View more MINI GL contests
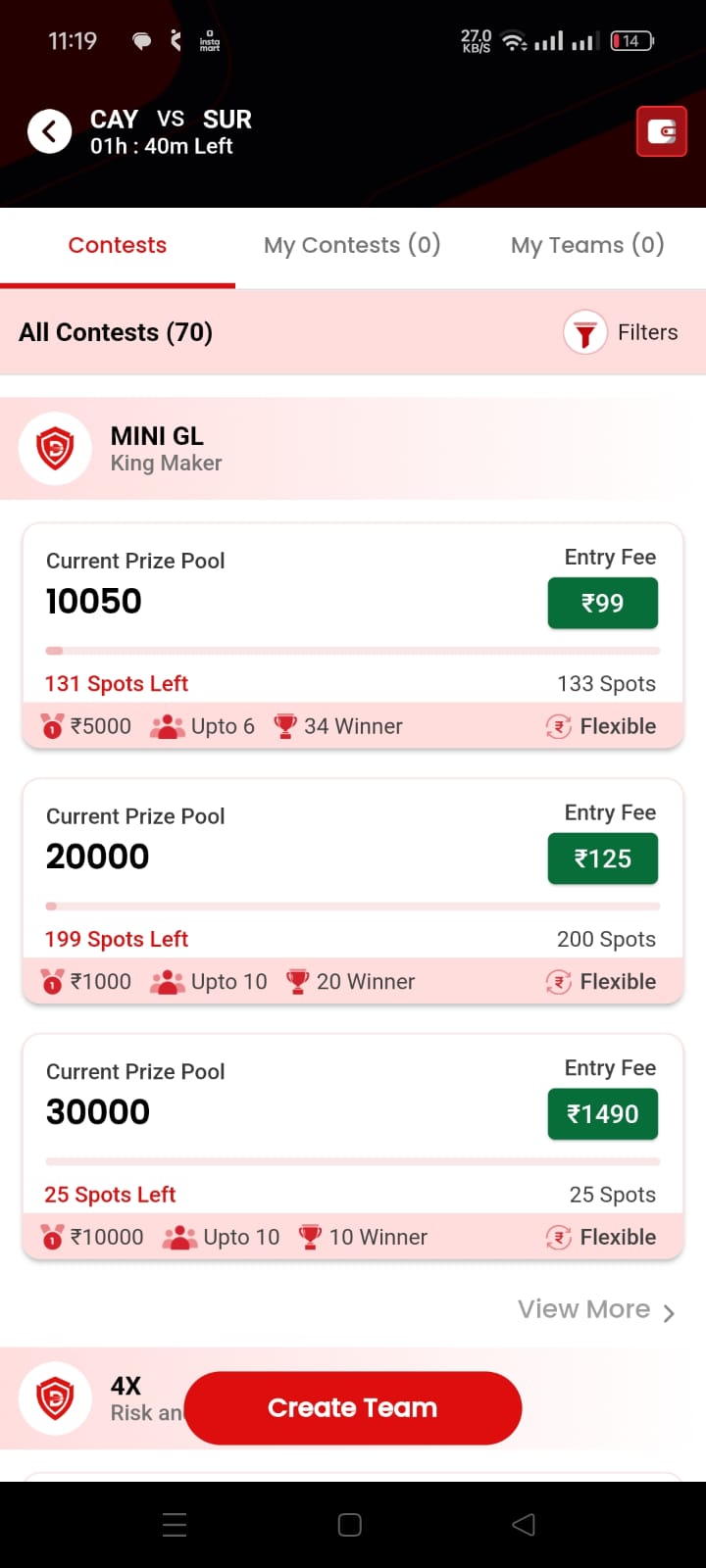The height and width of the screenshot is (1568, 706). (596, 1310)
